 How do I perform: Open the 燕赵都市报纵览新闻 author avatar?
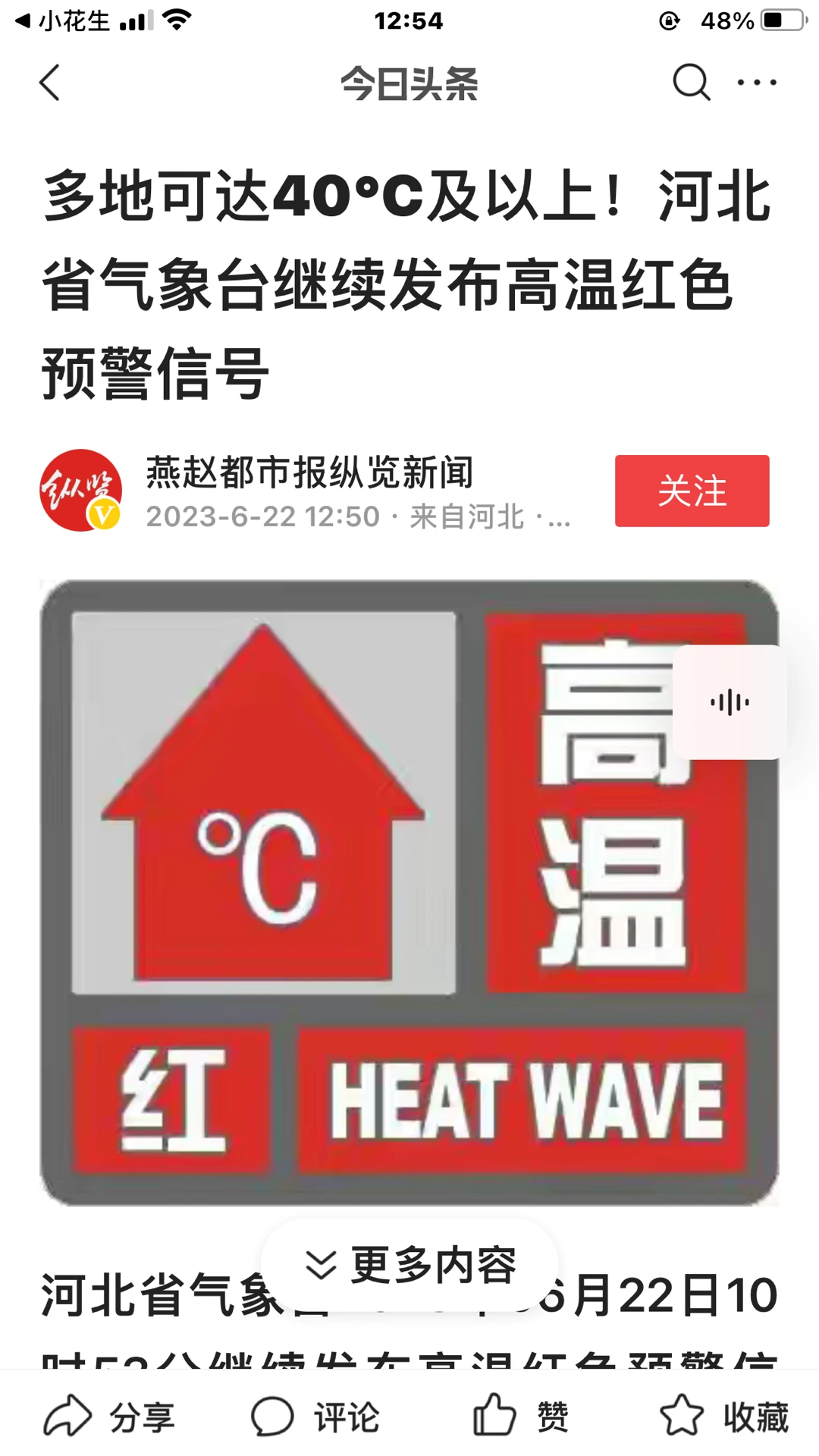tap(80, 491)
